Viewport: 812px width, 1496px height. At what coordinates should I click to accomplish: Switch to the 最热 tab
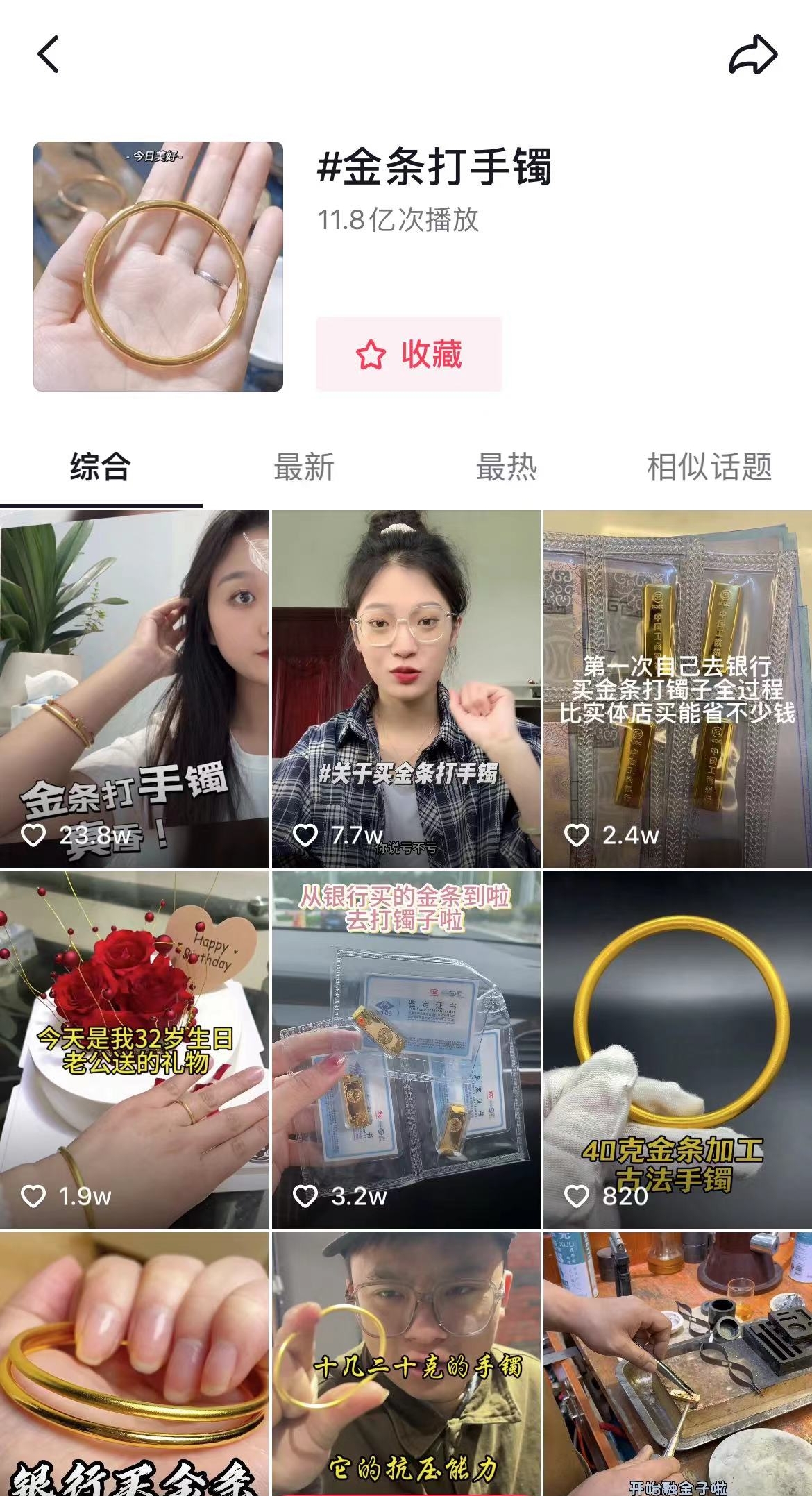click(507, 467)
